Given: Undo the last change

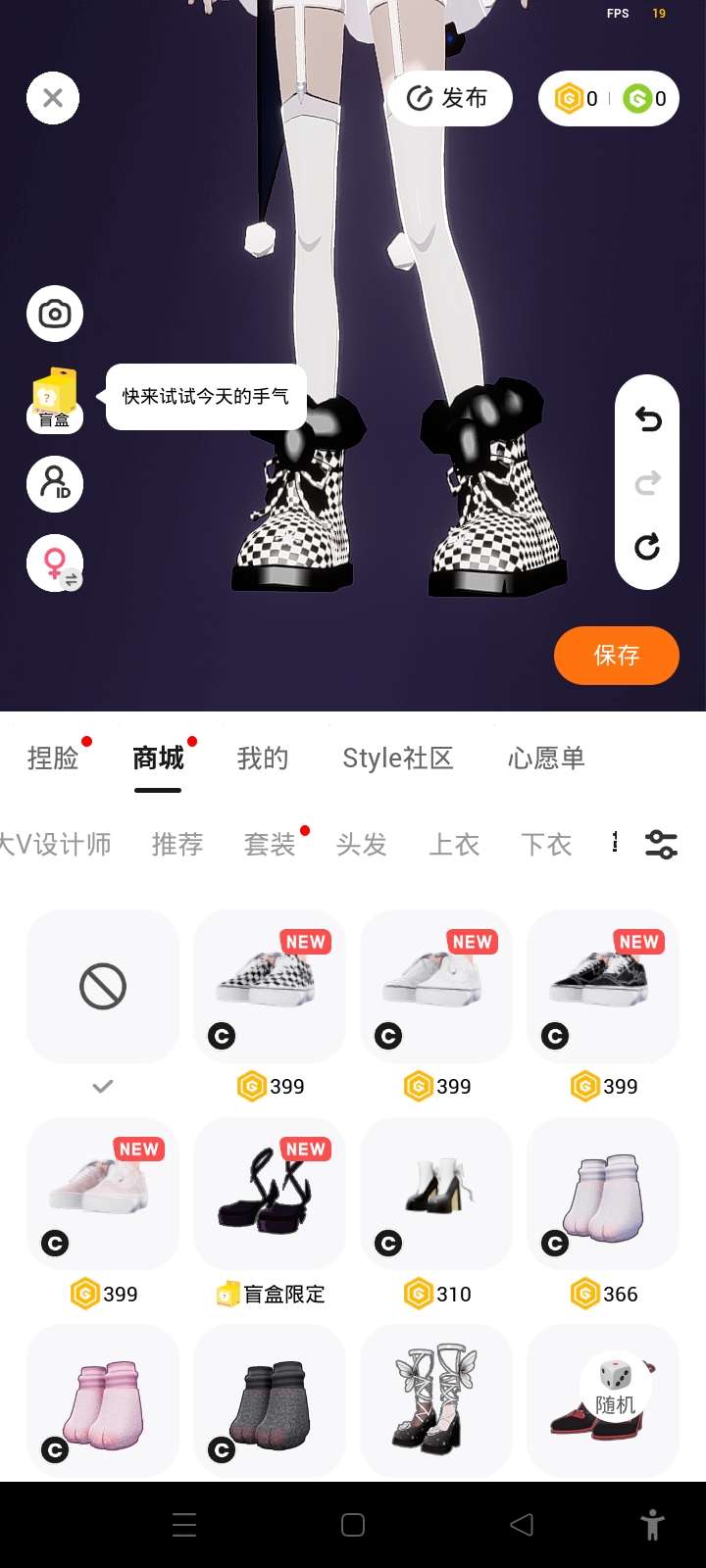Looking at the screenshot, I should tap(647, 419).
